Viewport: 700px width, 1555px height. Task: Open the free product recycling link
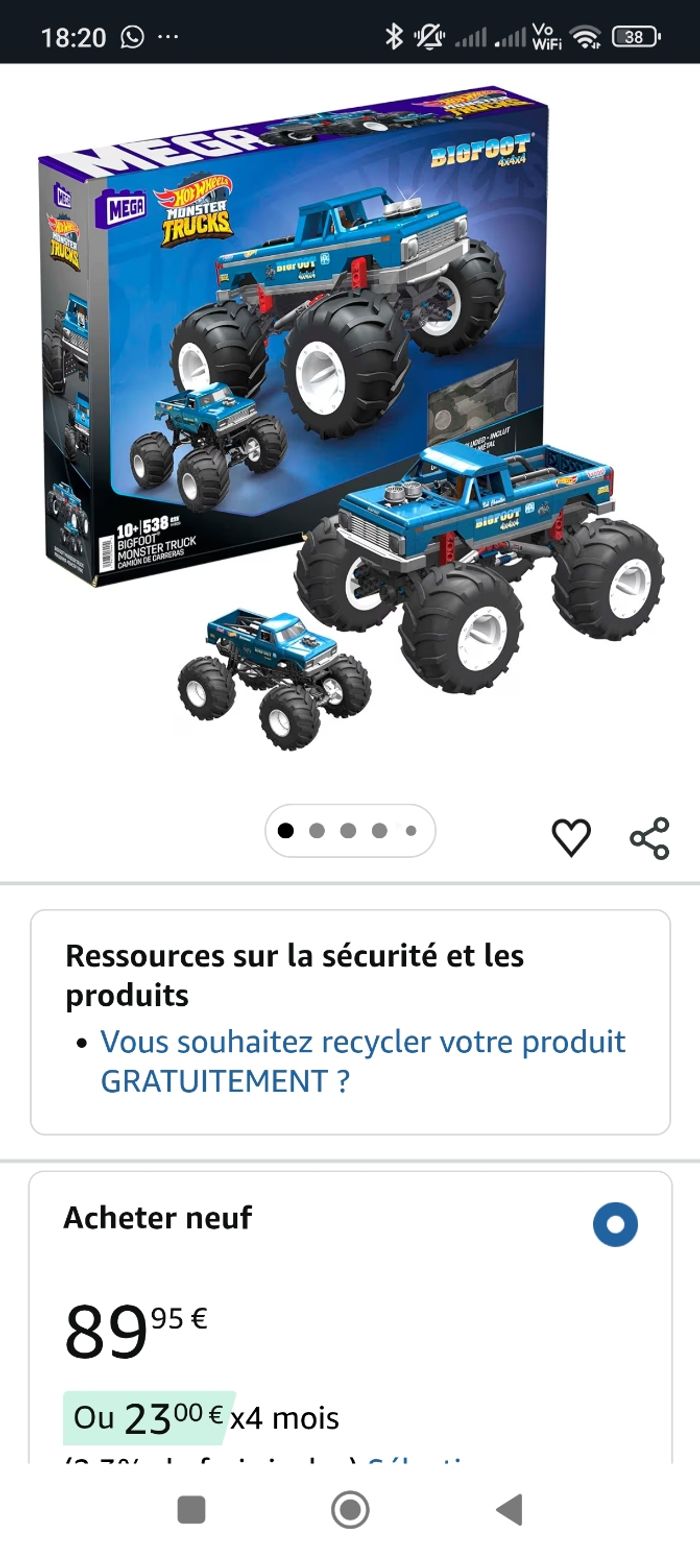tap(362, 1061)
